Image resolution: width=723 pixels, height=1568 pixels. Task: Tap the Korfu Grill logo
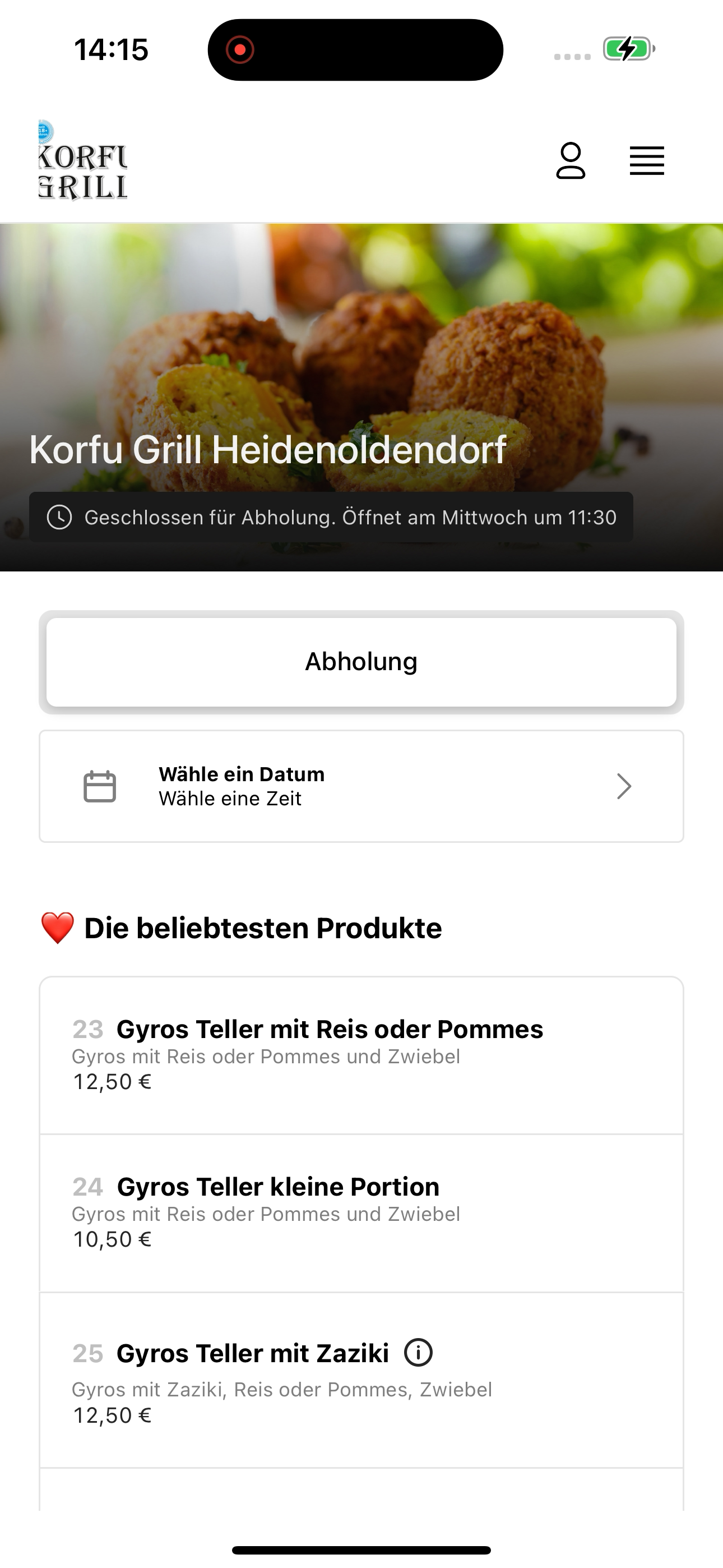pos(83,161)
